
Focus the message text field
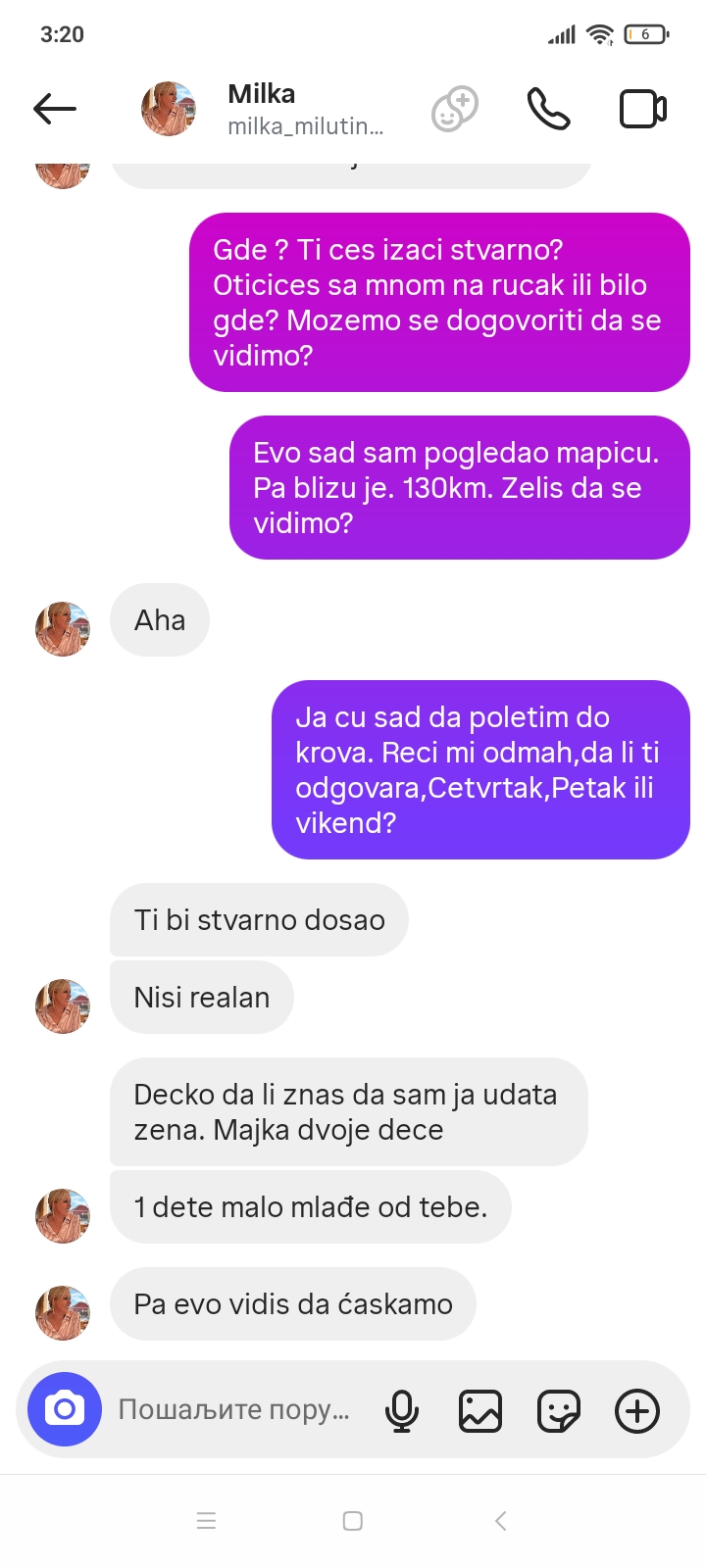[x=233, y=1409]
